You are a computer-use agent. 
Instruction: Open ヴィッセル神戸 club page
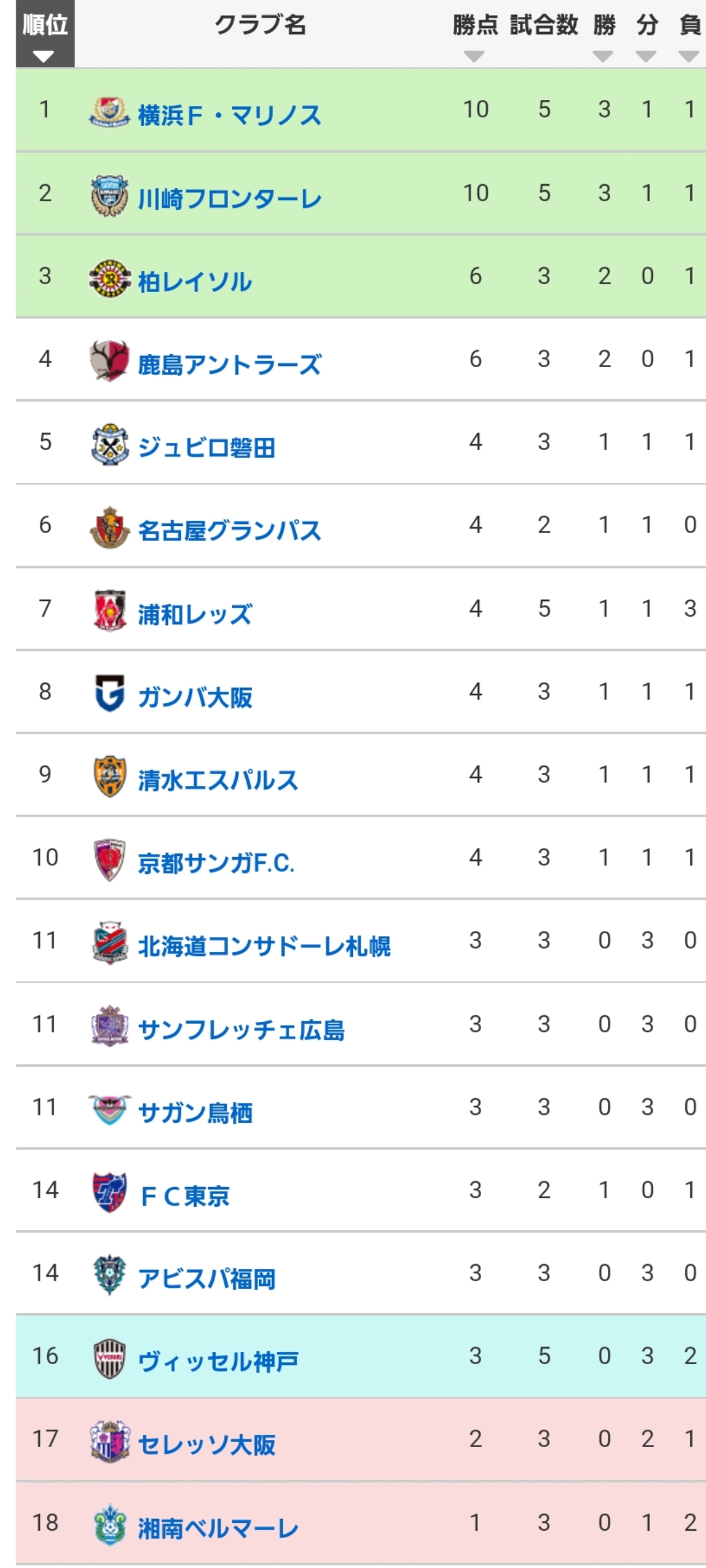218,1362
